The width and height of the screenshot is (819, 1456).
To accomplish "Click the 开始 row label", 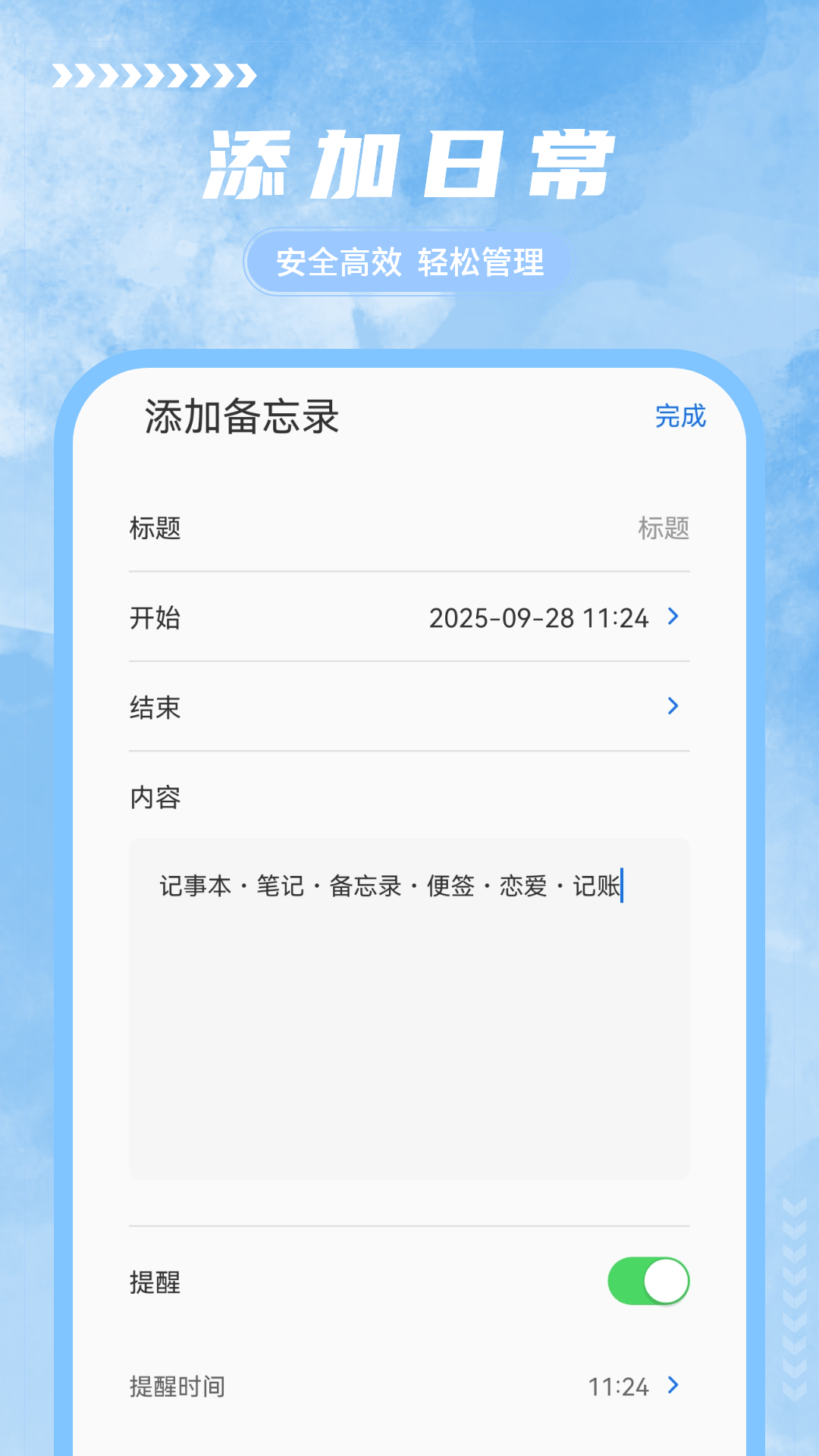I will click(x=156, y=618).
